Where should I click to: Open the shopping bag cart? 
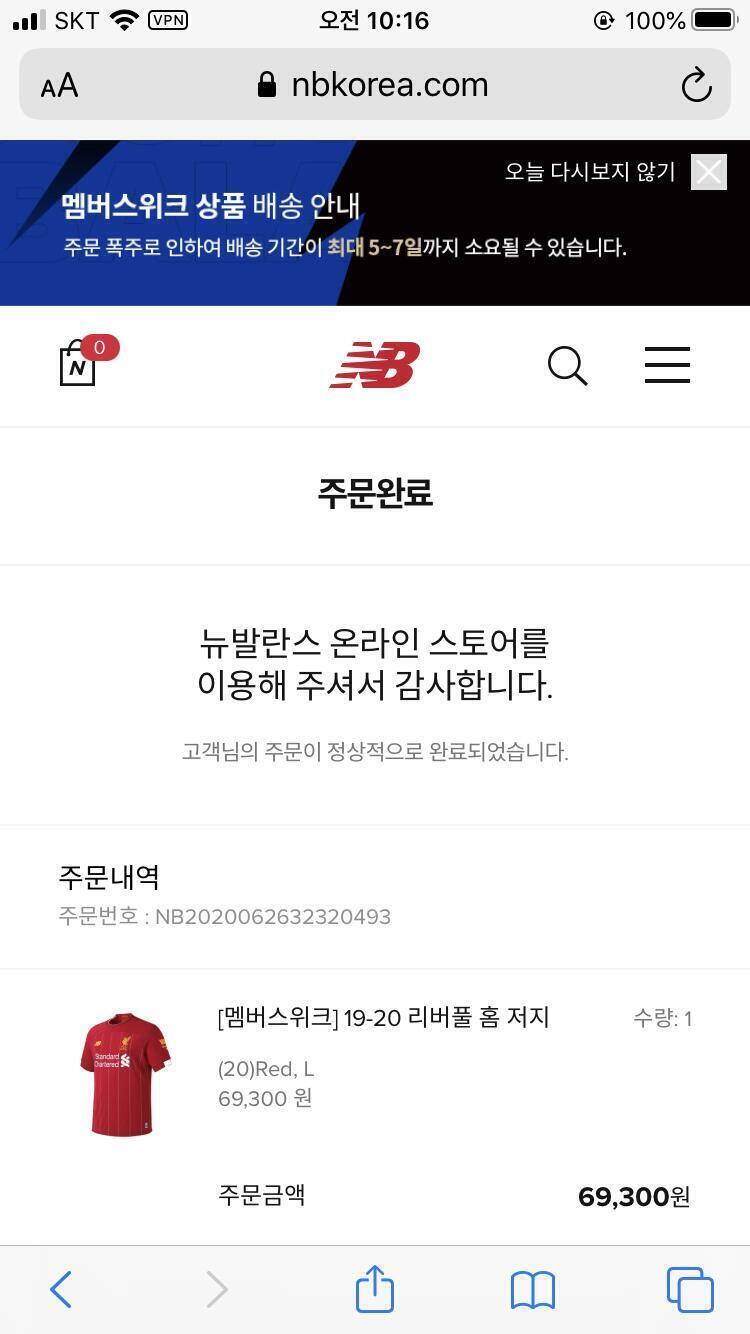79,365
